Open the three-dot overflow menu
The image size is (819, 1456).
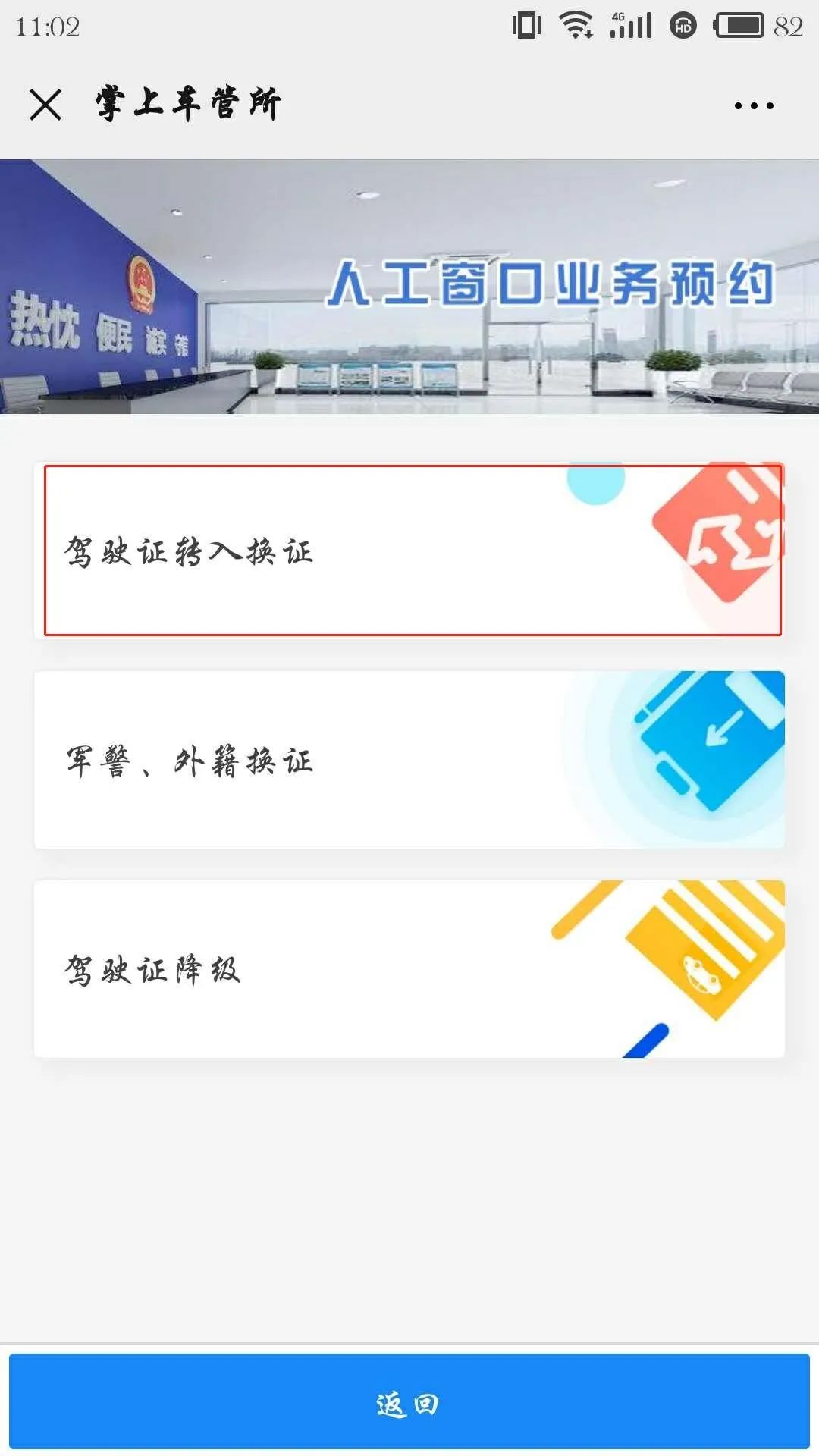[x=754, y=105]
